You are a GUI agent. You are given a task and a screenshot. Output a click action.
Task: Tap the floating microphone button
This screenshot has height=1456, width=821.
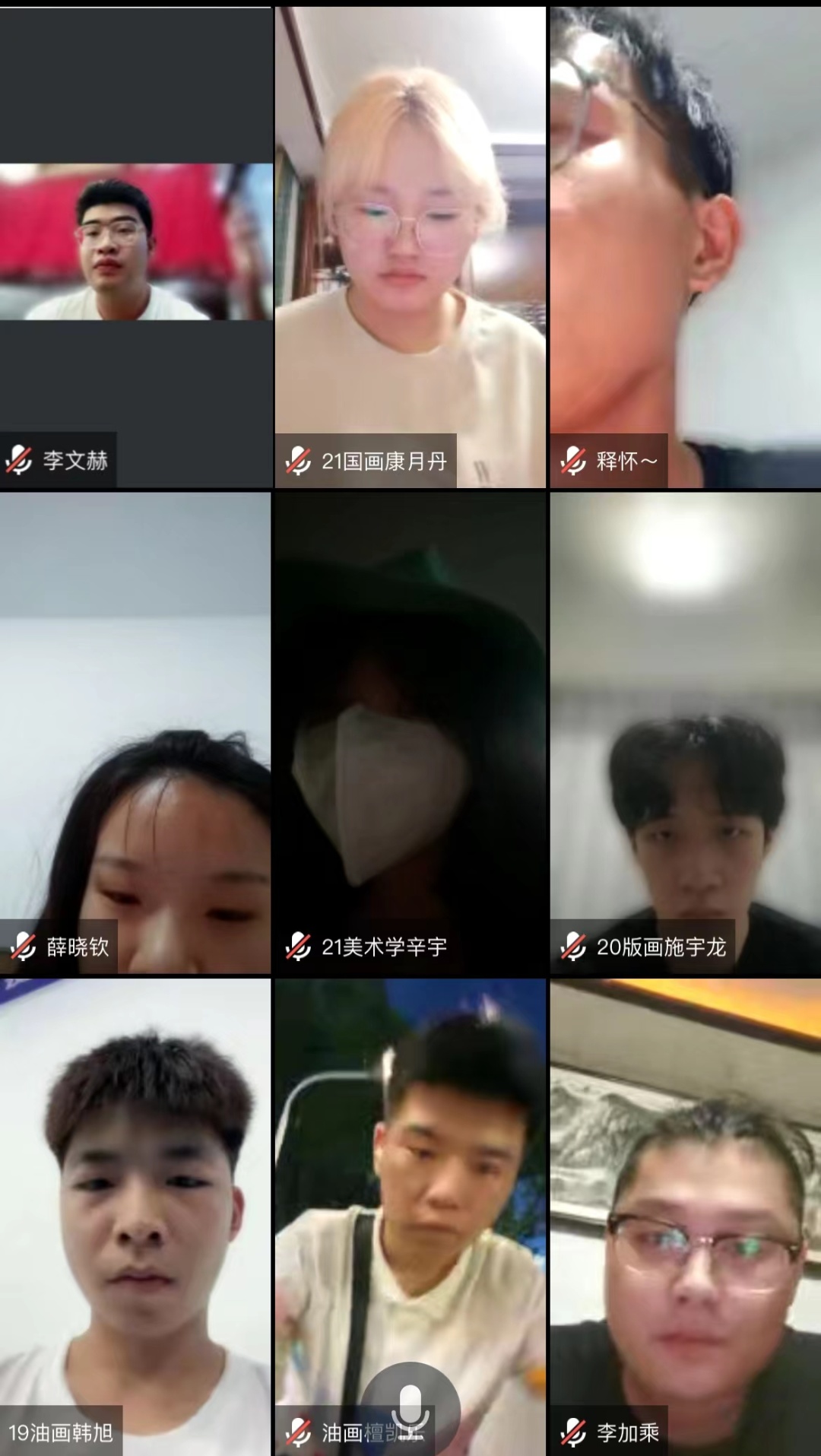coord(410,1409)
